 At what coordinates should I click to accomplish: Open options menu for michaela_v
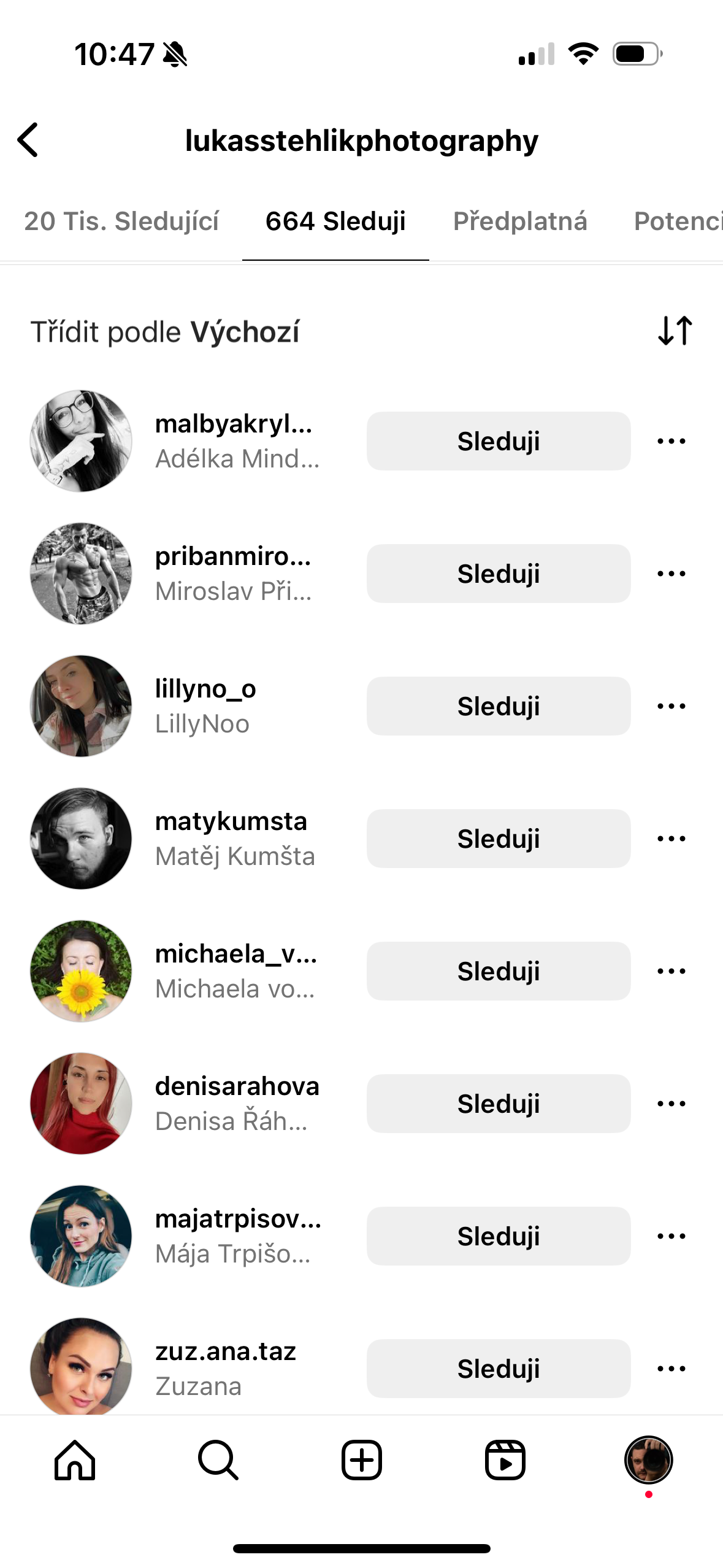click(x=671, y=971)
